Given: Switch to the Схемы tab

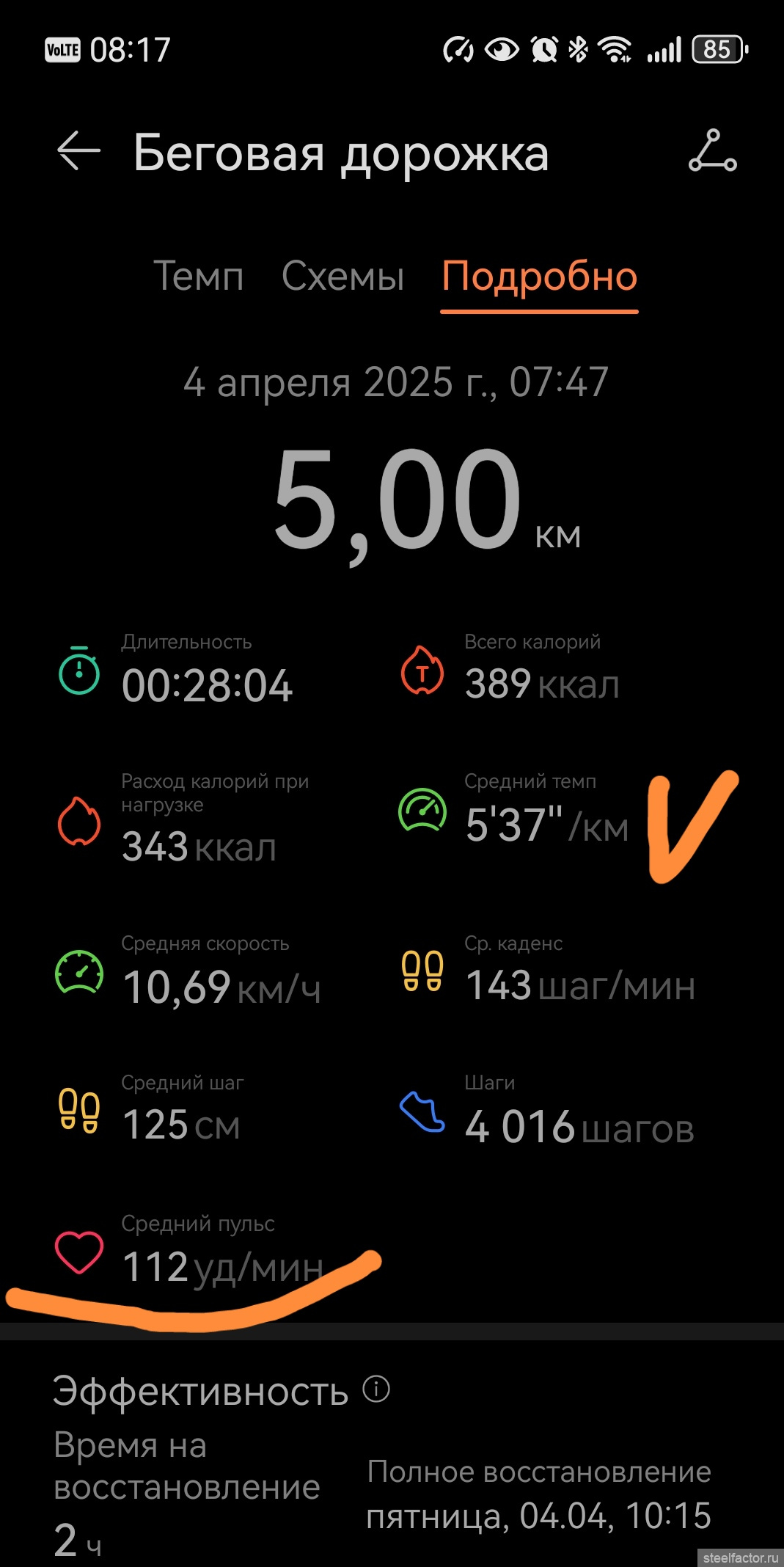Looking at the screenshot, I should tap(342, 277).
